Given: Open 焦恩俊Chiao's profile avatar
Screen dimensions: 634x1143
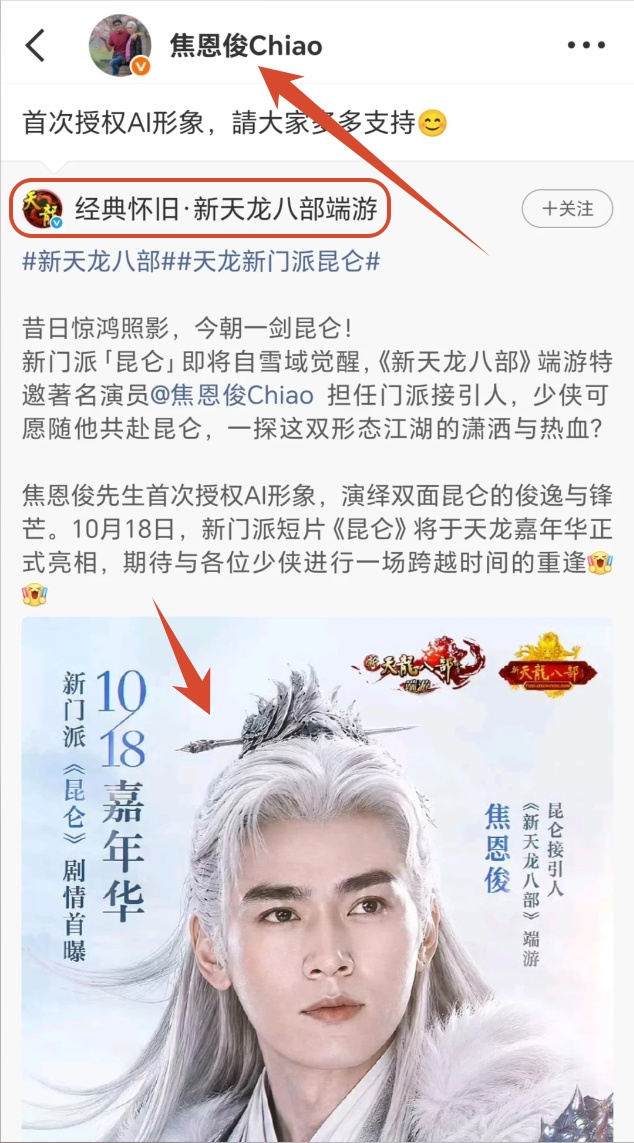Looking at the screenshot, I should tap(120, 45).
